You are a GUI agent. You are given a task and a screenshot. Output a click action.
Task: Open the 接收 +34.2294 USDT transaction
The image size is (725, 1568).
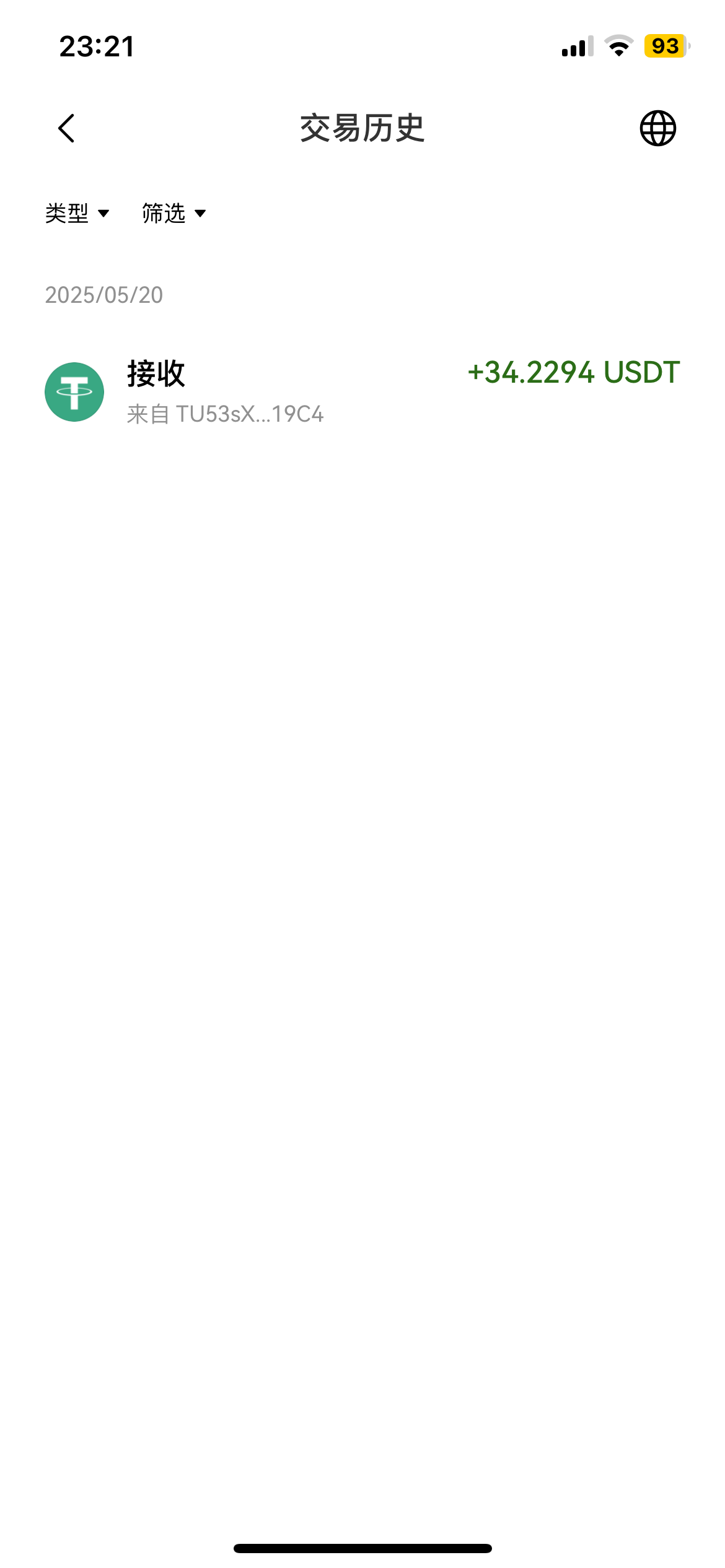click(x=362, y=391)
